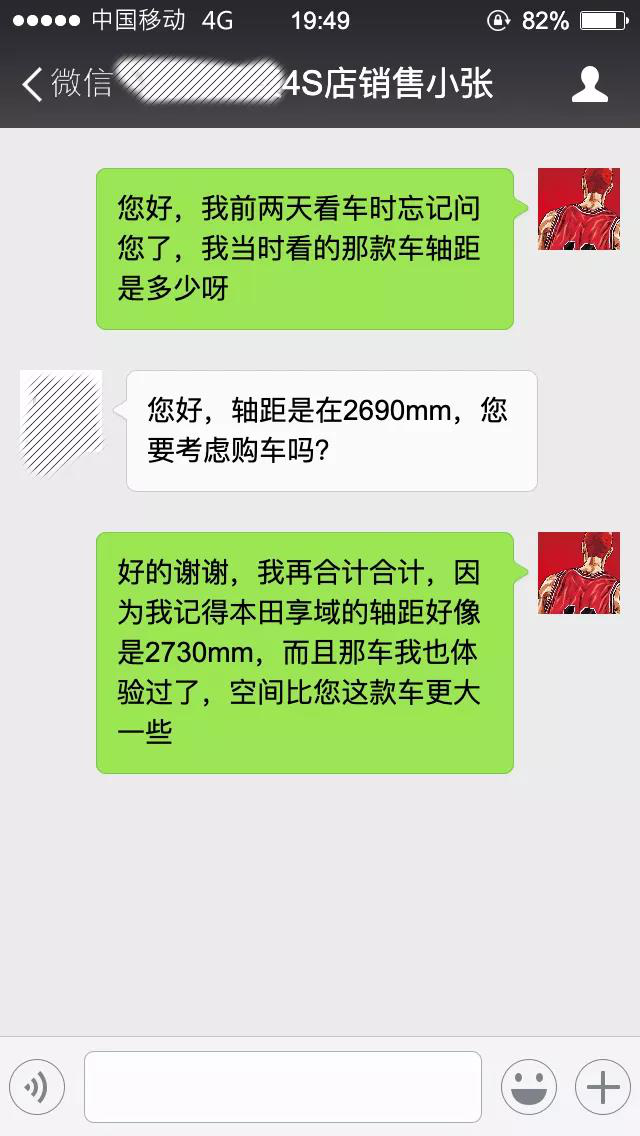Open the plus attachment menu

pyautogui.click(x=602, y=1087)
